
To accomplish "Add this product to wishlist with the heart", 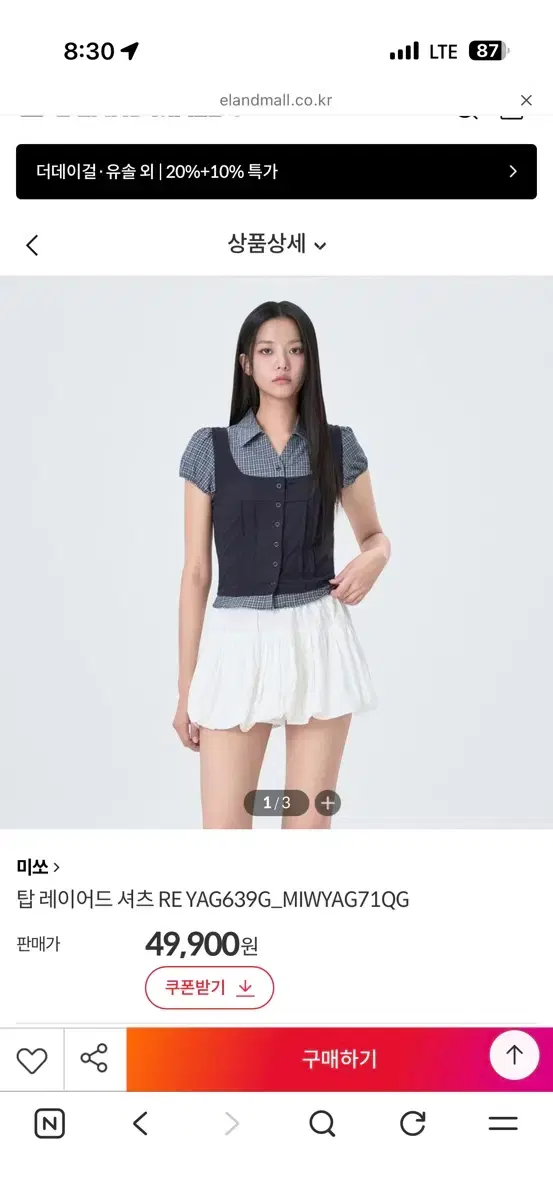I will [x=32, y=1060].
